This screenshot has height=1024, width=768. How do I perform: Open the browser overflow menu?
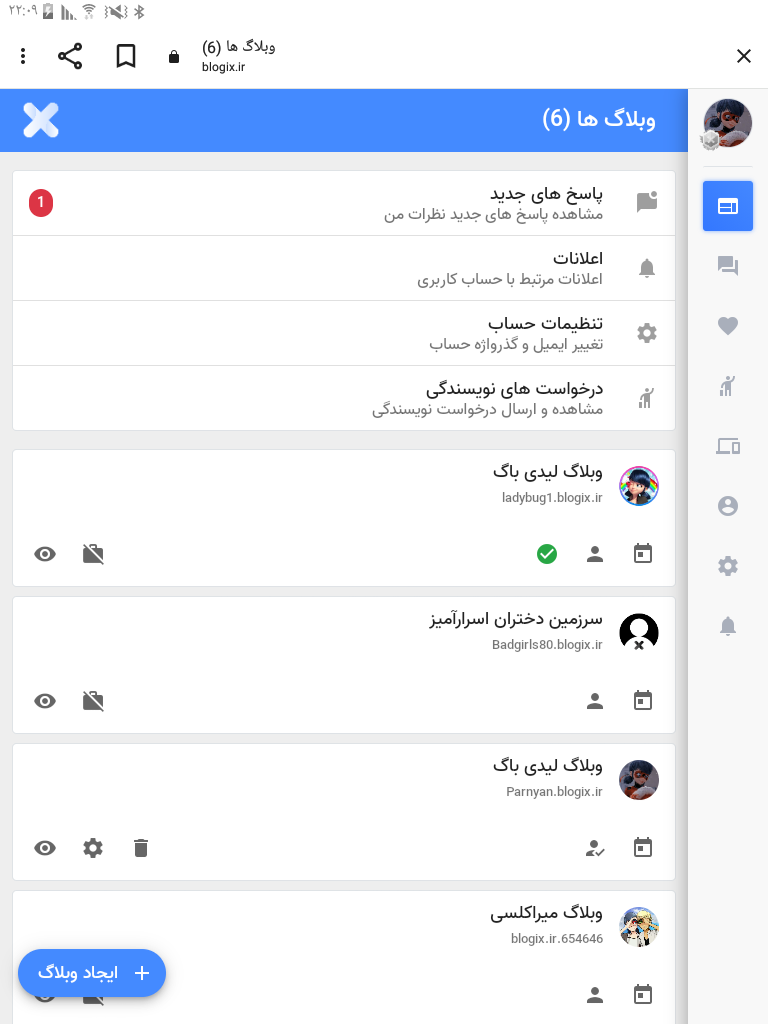coord(23,56)
